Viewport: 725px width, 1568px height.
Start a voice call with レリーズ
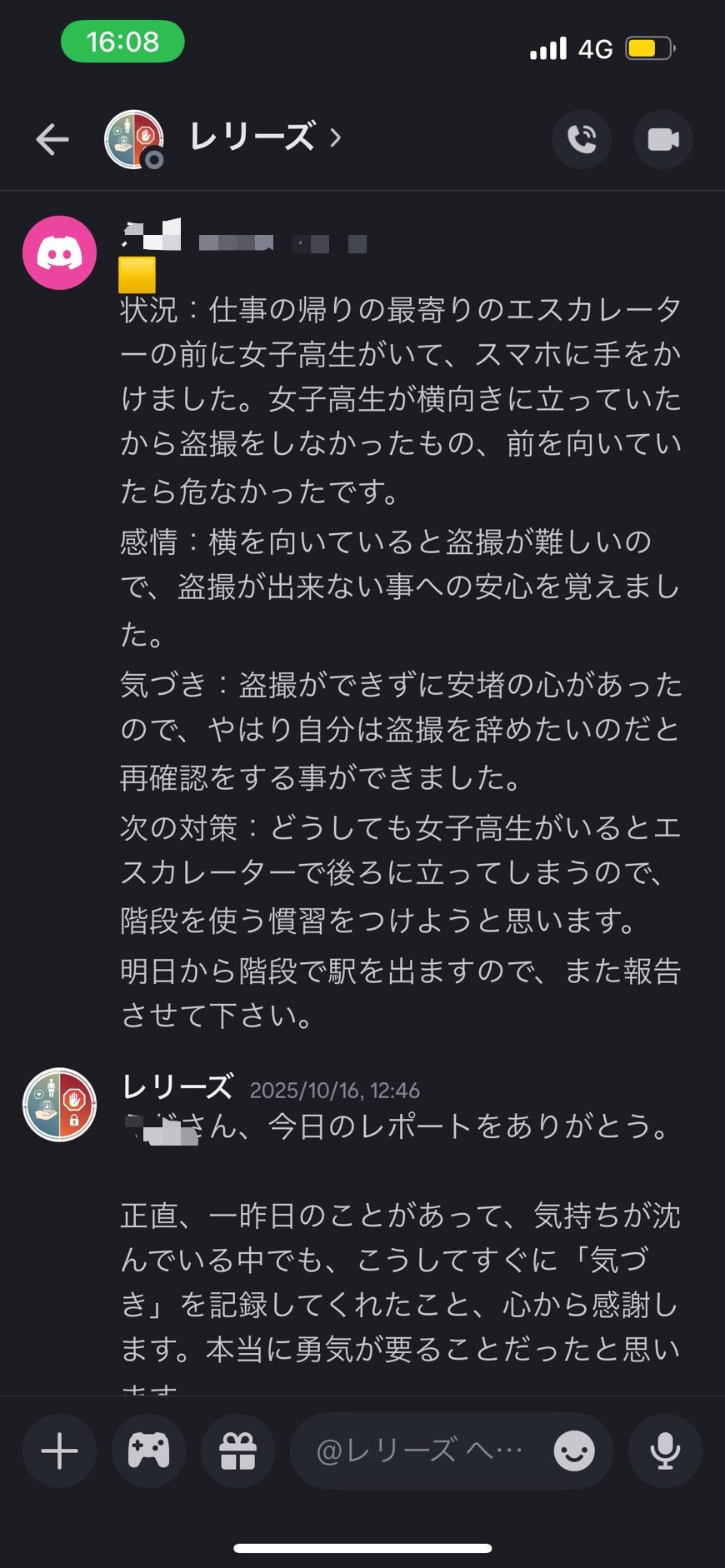[582, 139]
